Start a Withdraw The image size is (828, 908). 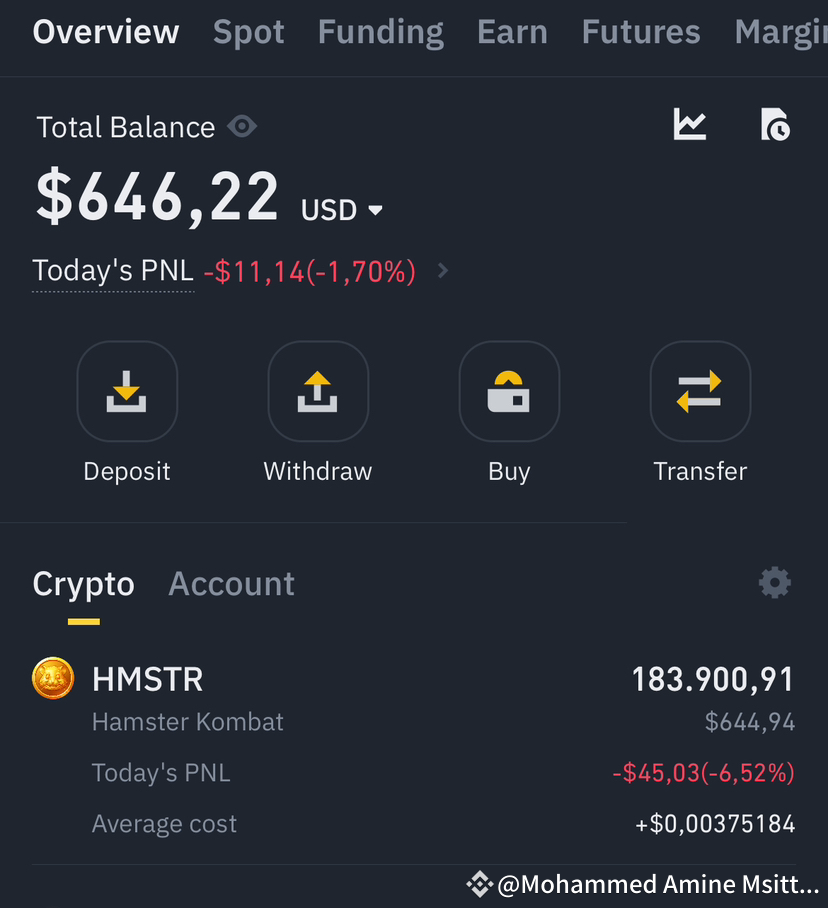coord(318,392)
